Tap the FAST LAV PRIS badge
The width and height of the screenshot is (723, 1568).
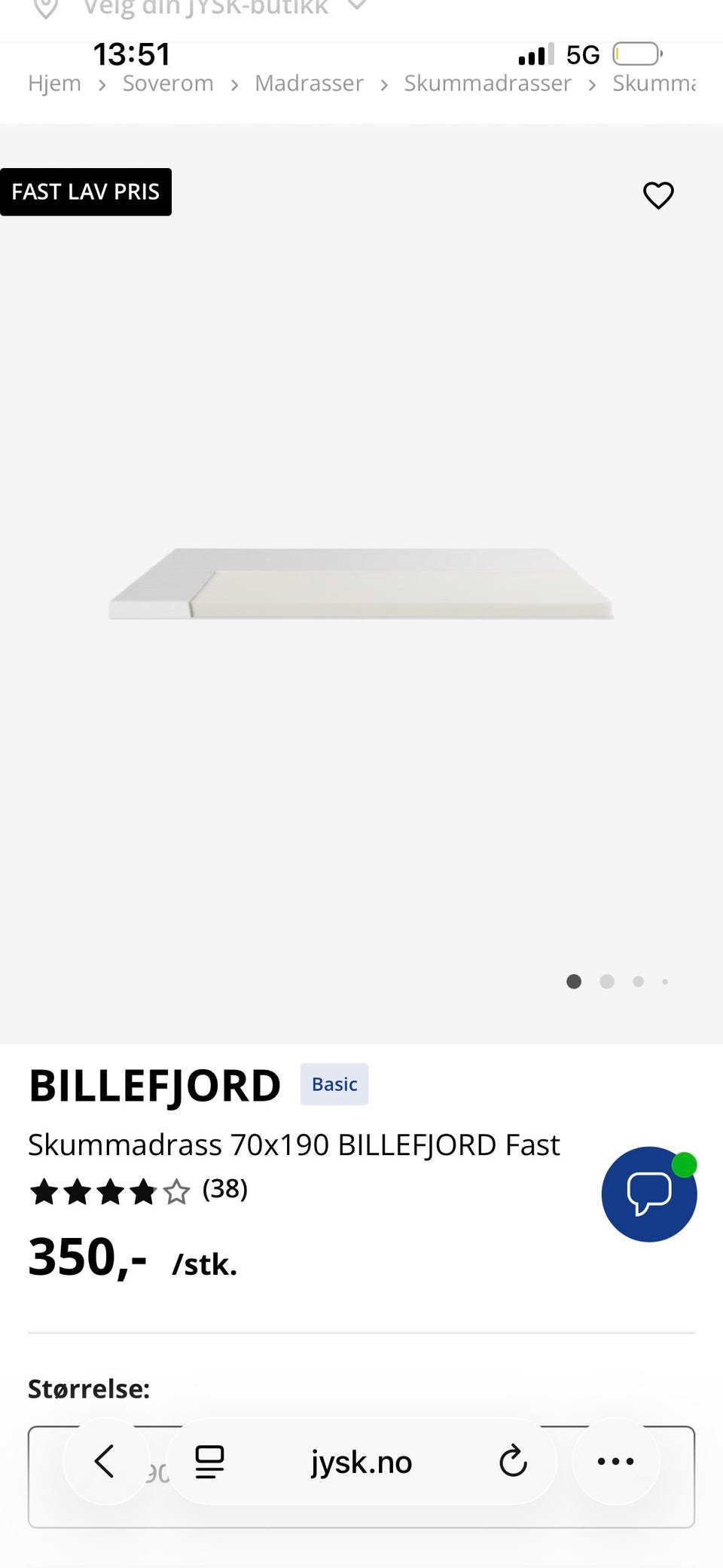(x=86, y=191)
